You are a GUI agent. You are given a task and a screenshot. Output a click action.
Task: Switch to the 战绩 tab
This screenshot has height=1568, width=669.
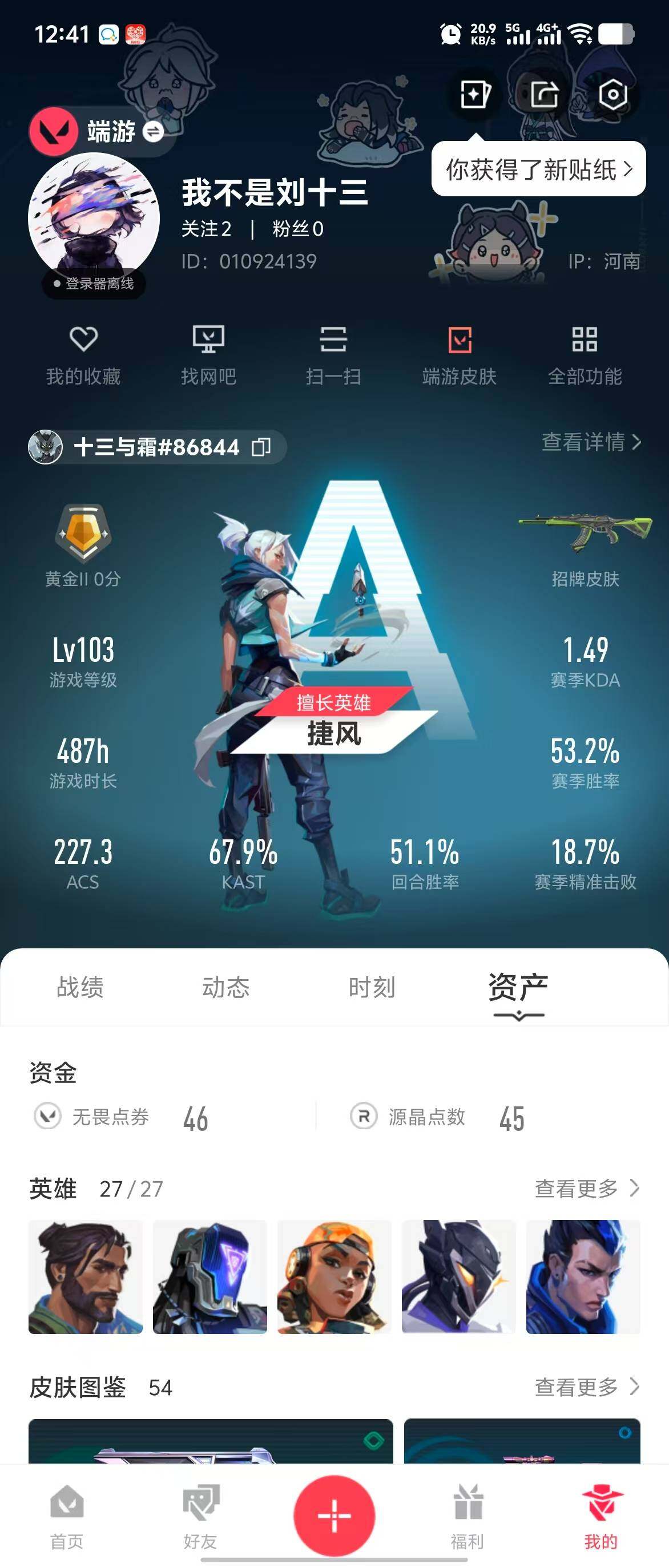(80, 987)
